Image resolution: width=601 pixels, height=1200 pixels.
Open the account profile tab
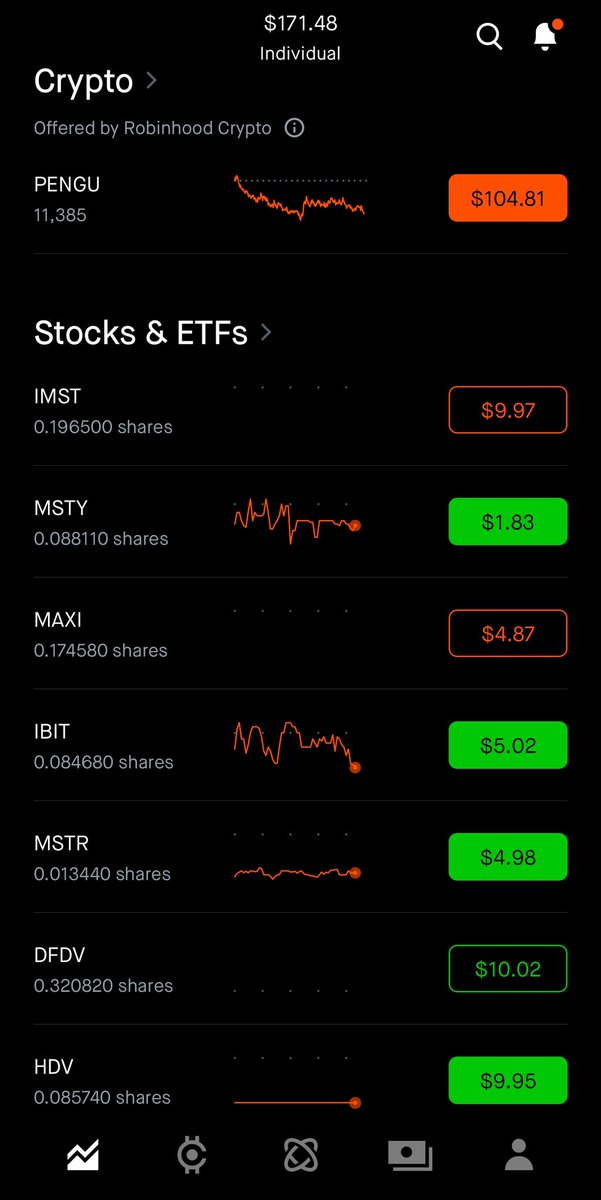(519, 1156)
